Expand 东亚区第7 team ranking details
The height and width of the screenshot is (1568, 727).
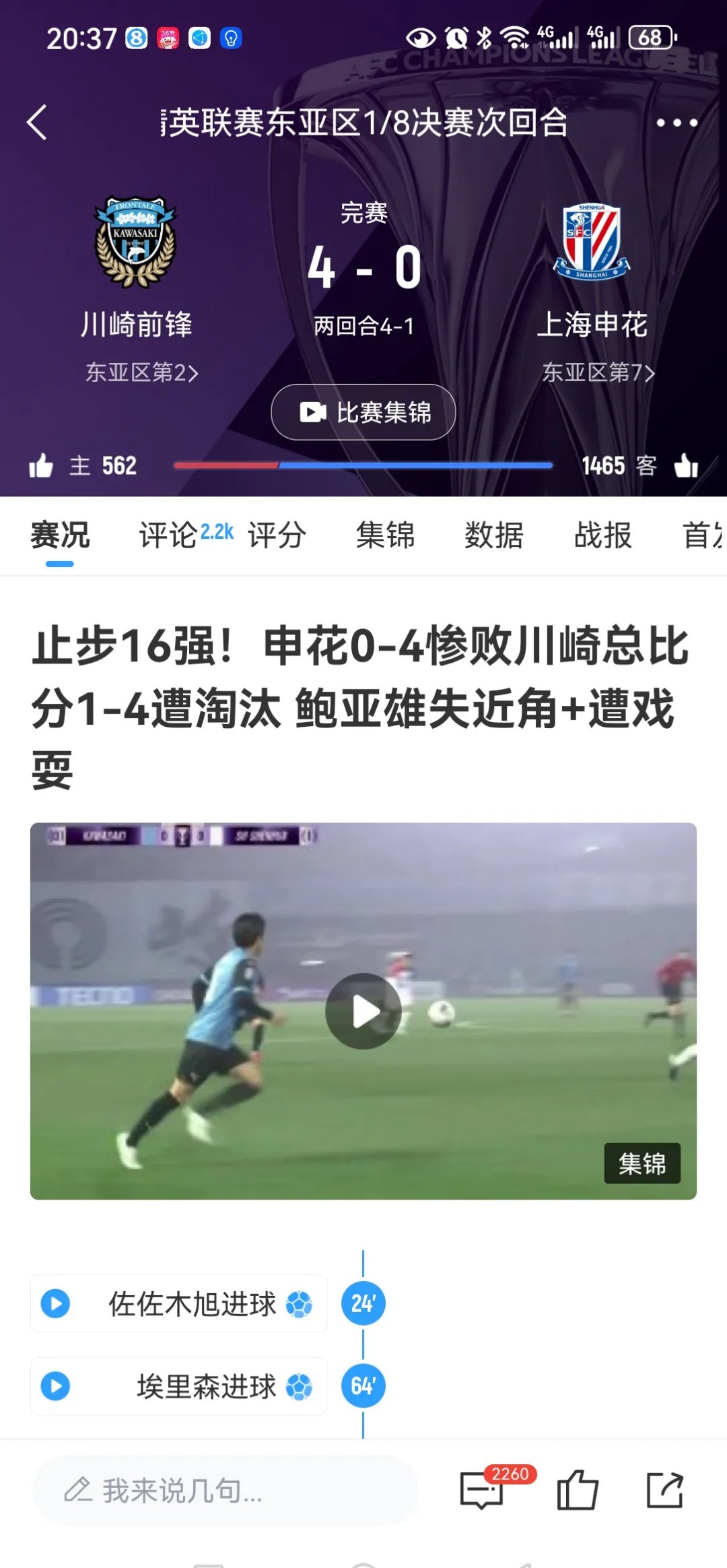tap(598, 371)
